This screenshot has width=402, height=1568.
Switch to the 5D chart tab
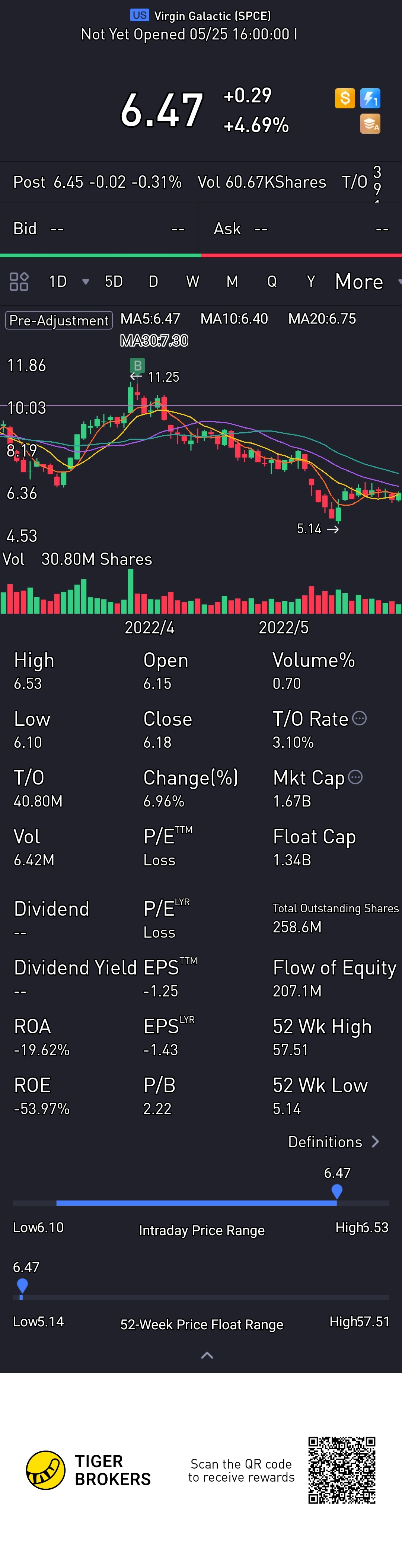pos(114,282)
